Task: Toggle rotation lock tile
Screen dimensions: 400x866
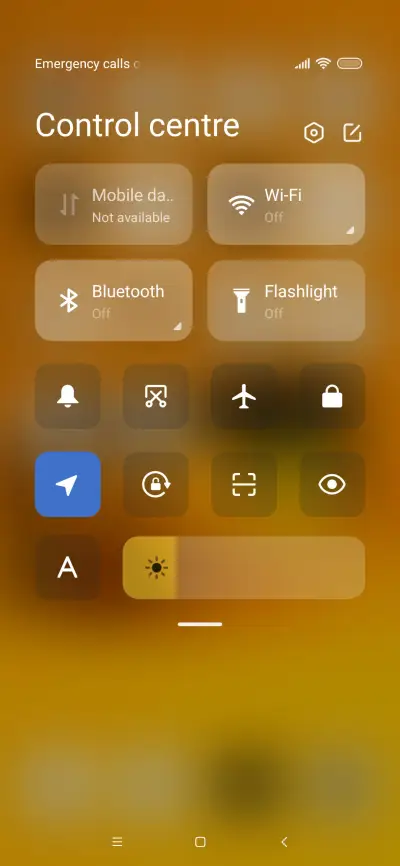Action: (156, 484)
